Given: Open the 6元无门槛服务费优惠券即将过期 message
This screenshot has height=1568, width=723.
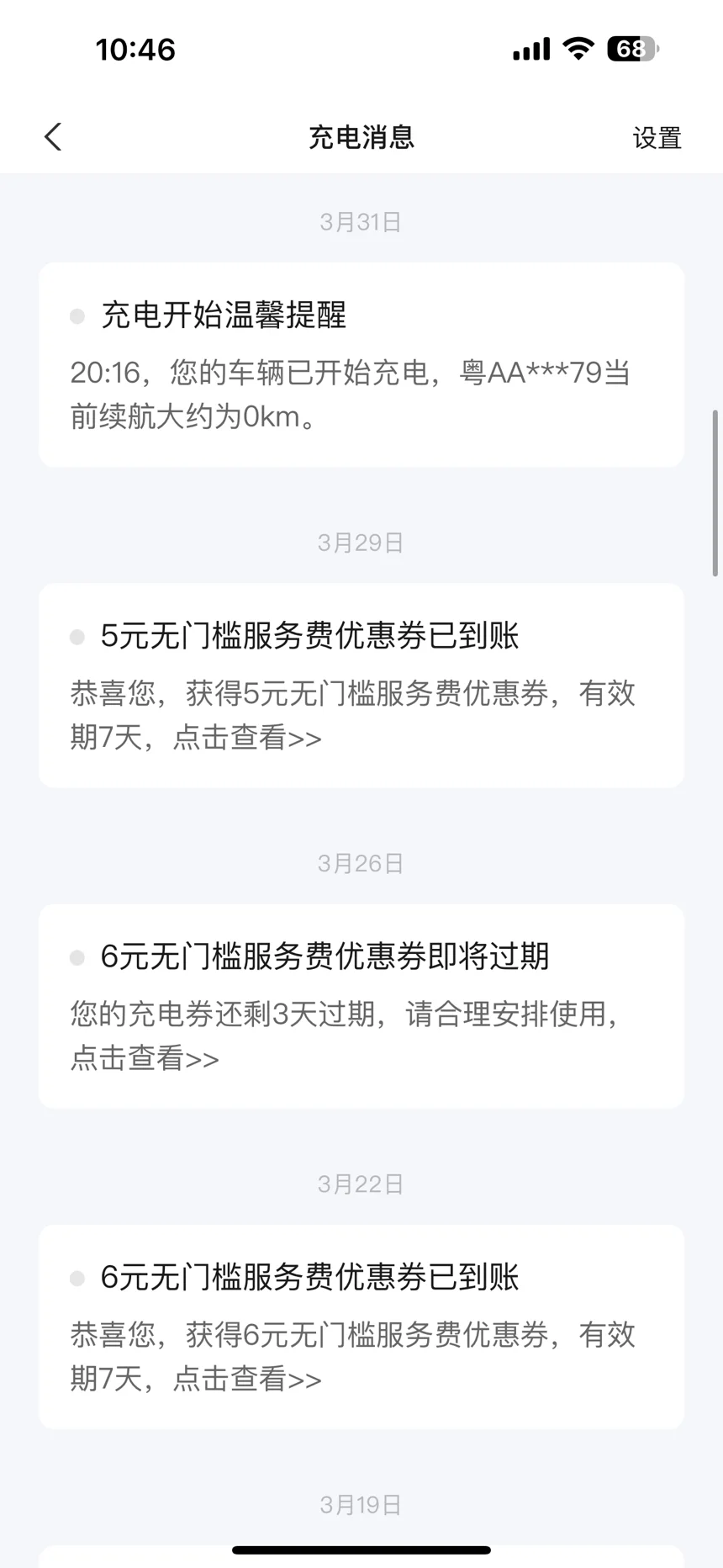Looking at the screenshot, I should click(361, 1006).
